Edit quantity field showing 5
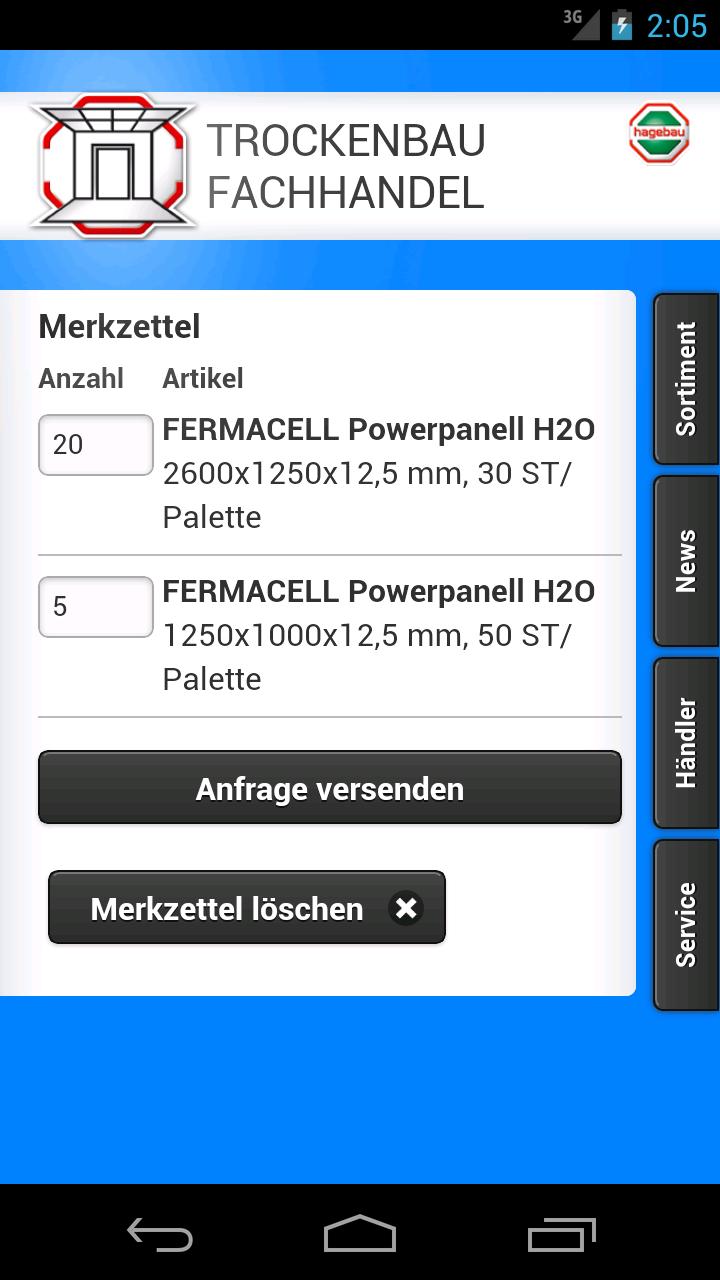Viewport: 720px width, 1280px height. pyautogui.click(x=95, y=607)
